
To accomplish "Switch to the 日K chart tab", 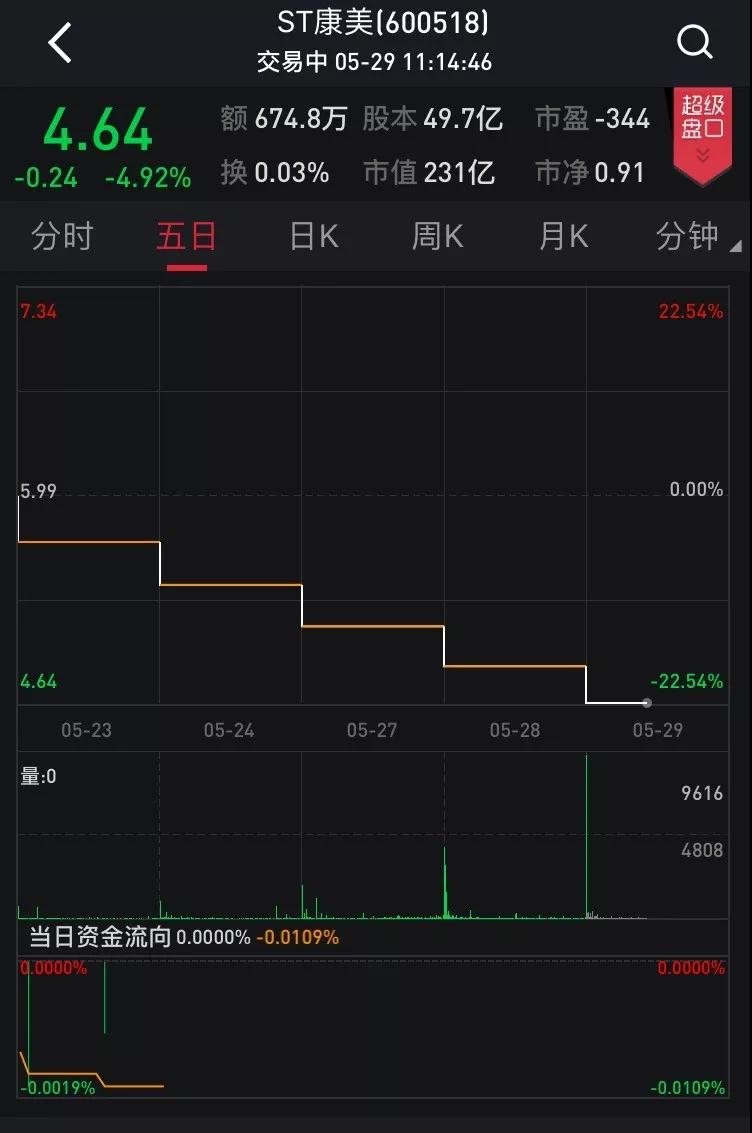I will (x=313, y=237).
